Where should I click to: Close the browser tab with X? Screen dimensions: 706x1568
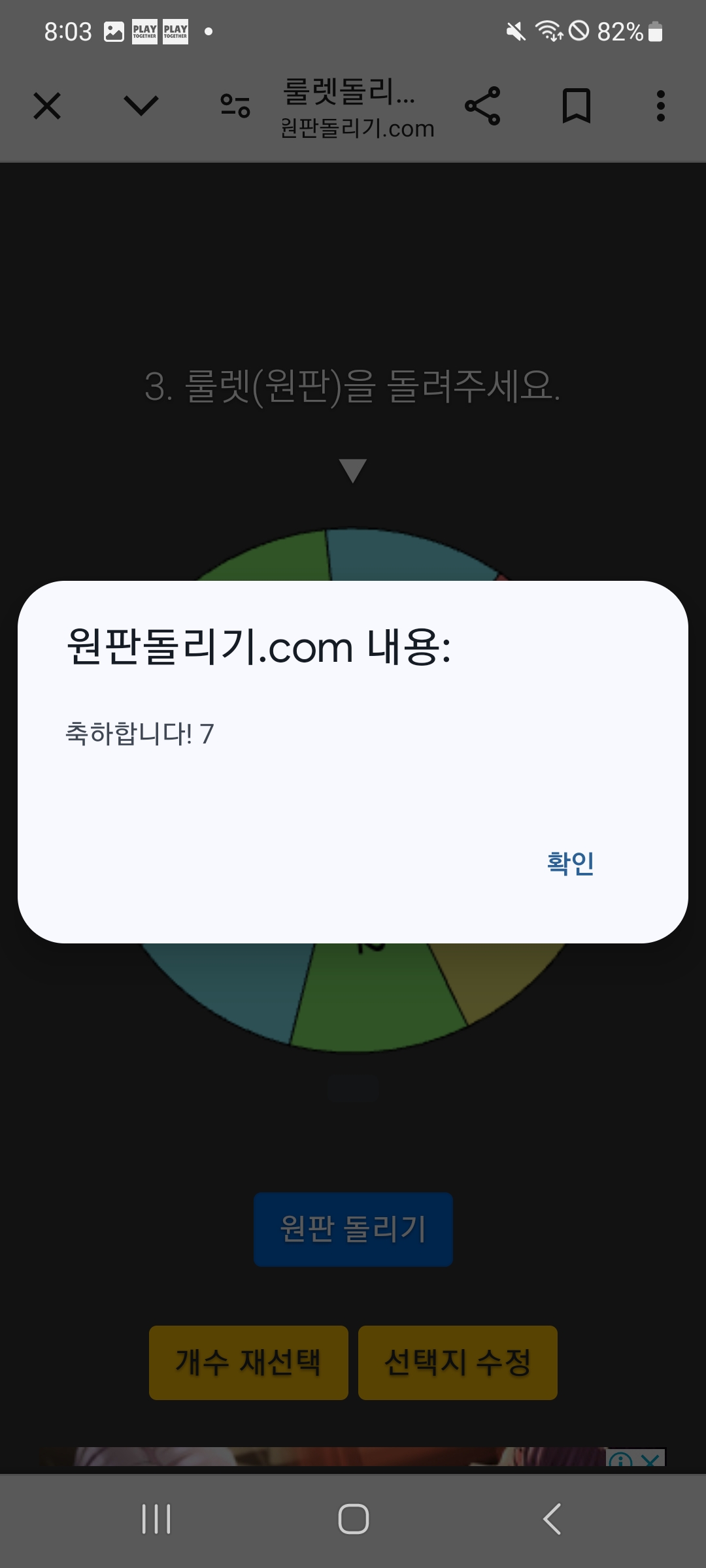(47, 106)
